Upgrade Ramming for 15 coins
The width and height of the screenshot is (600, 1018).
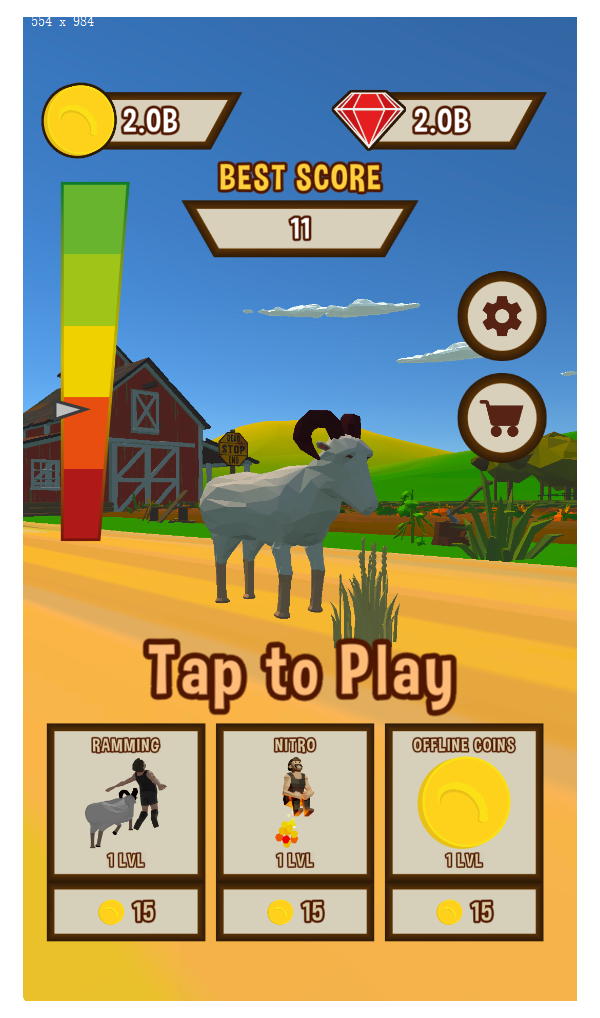[126, 911]
